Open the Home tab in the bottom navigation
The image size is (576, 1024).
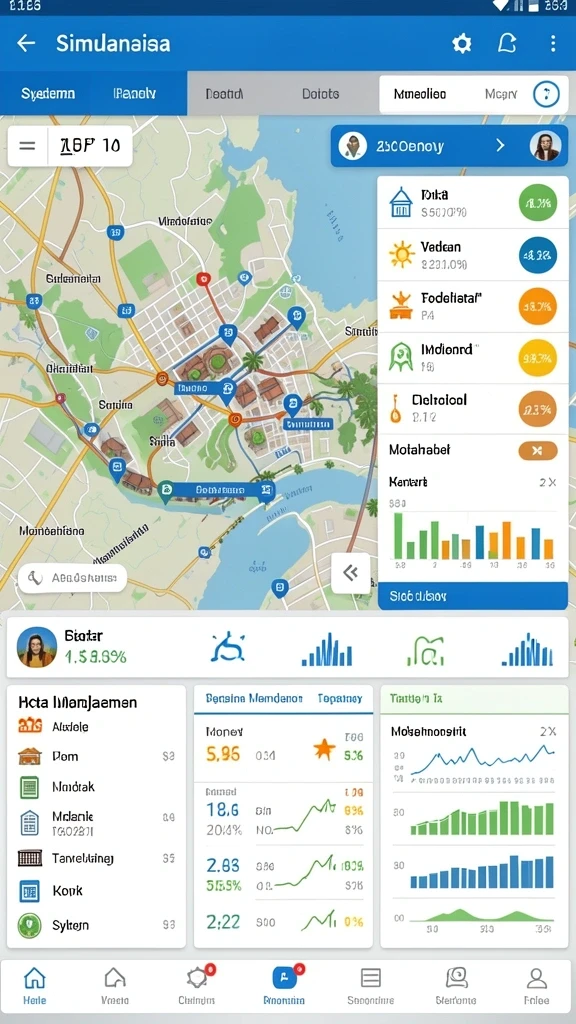[x=34, y=985]
